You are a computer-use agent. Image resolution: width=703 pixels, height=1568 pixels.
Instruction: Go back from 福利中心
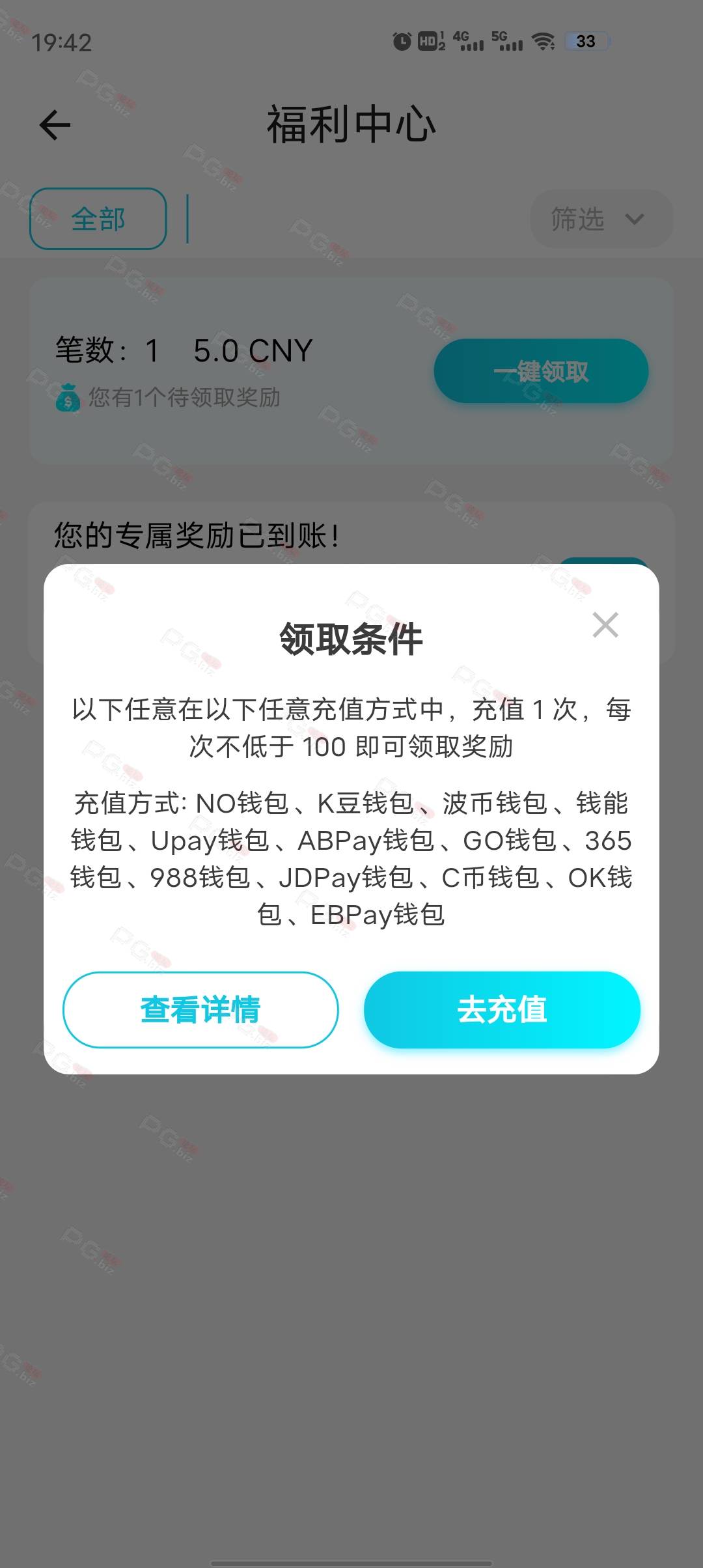point(55,125)
